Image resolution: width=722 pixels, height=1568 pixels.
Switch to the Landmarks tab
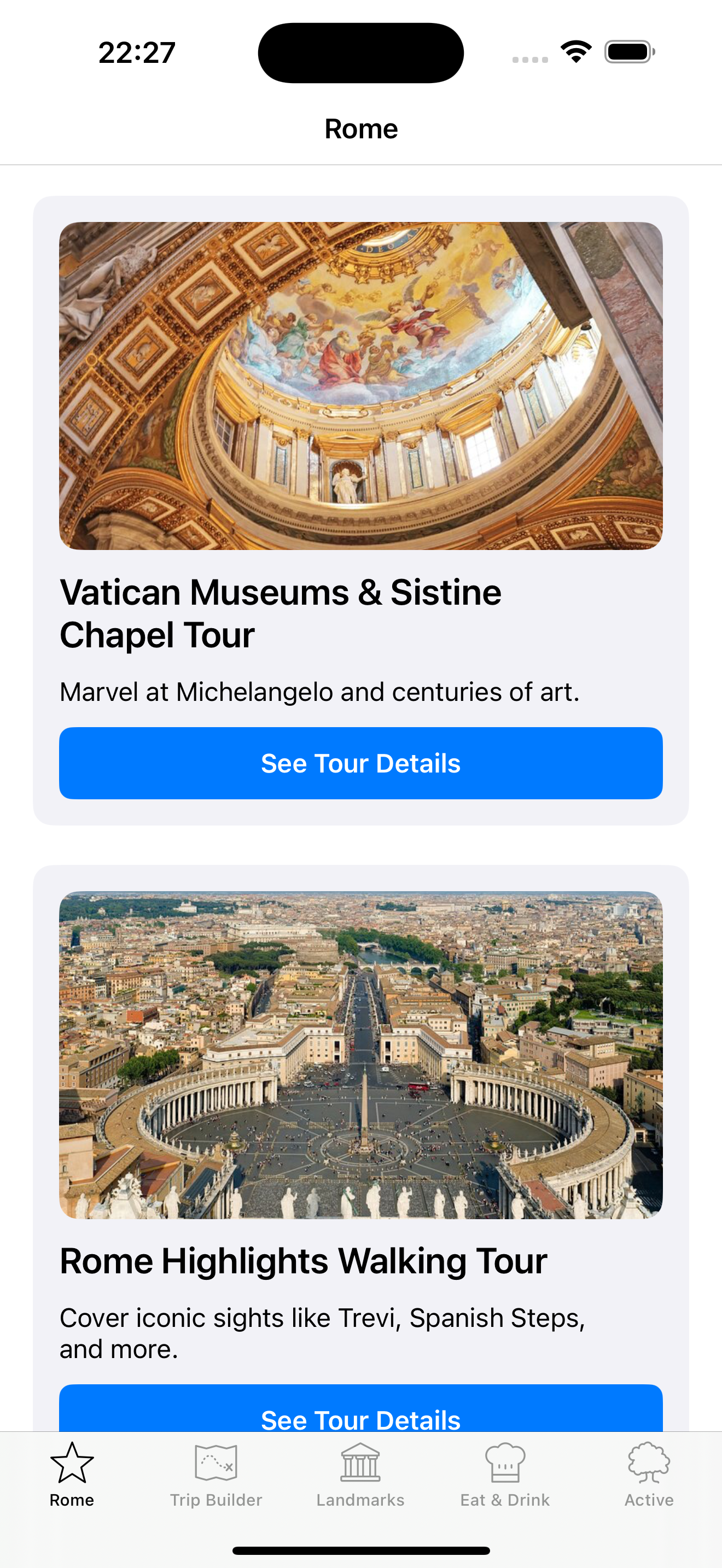360,1499
